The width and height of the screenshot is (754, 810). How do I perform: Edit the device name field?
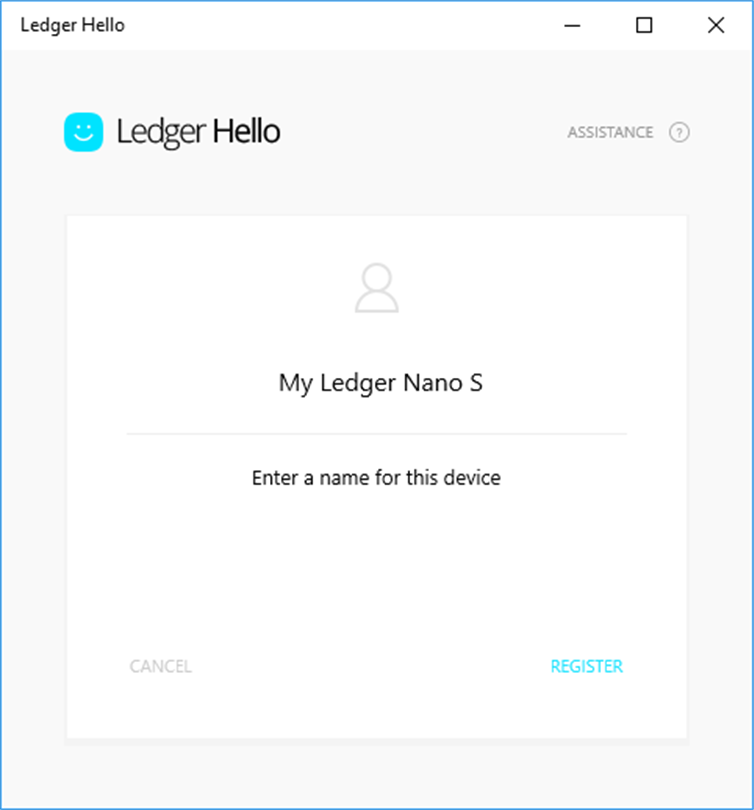380,383
